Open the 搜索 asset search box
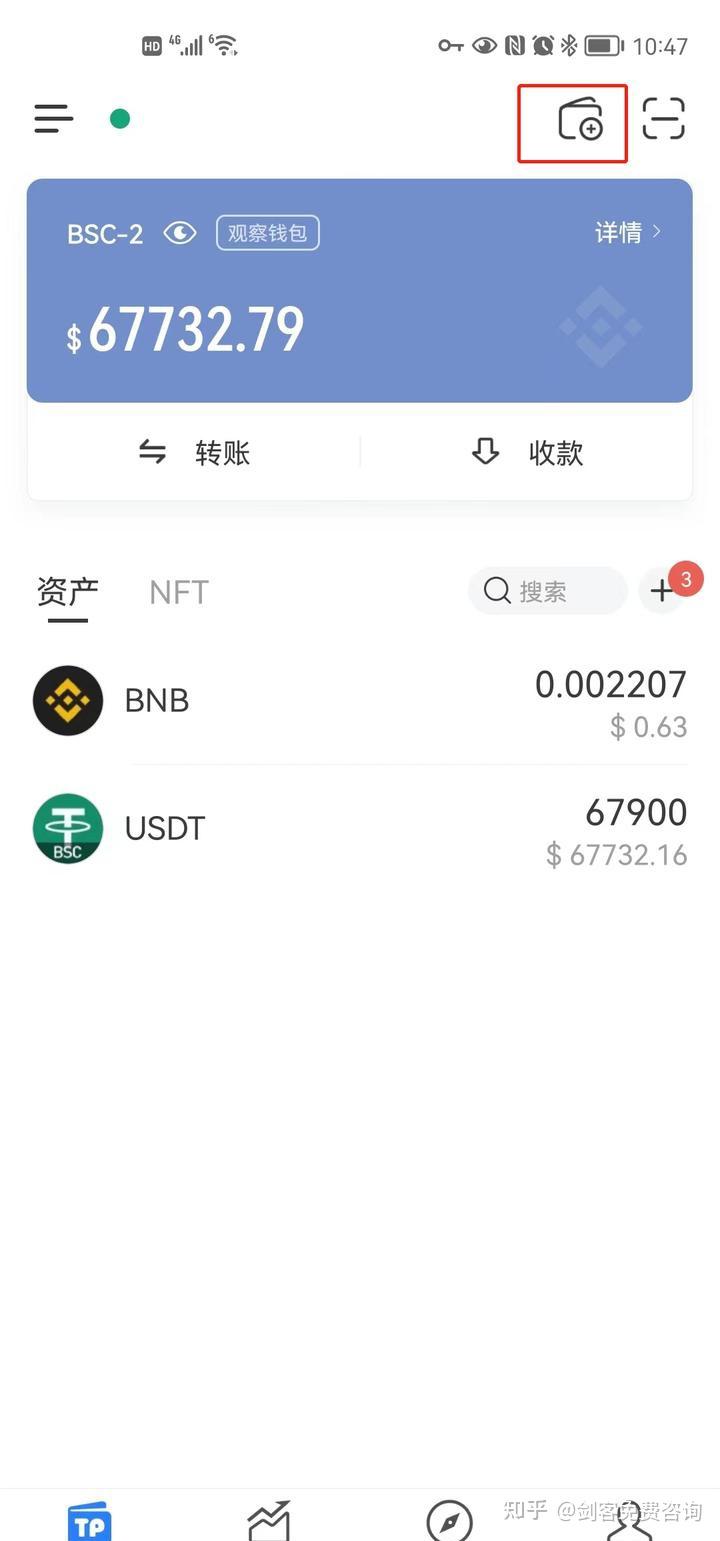720x1541 pixels. [546, 591]
